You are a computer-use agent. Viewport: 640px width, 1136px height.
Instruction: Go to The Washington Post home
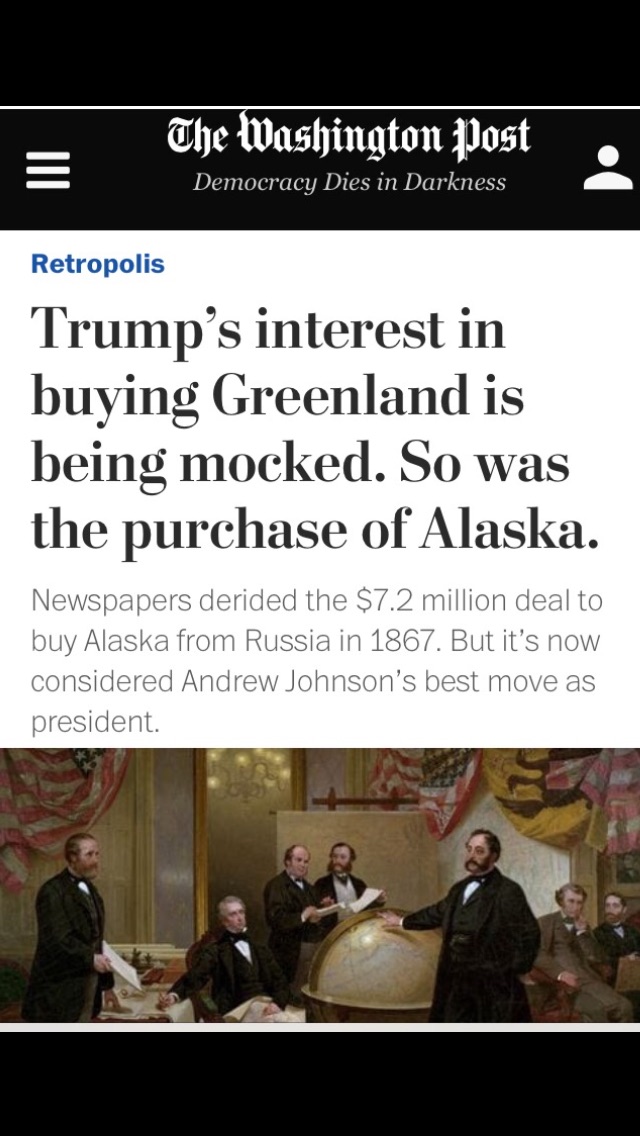click(349, 136)
